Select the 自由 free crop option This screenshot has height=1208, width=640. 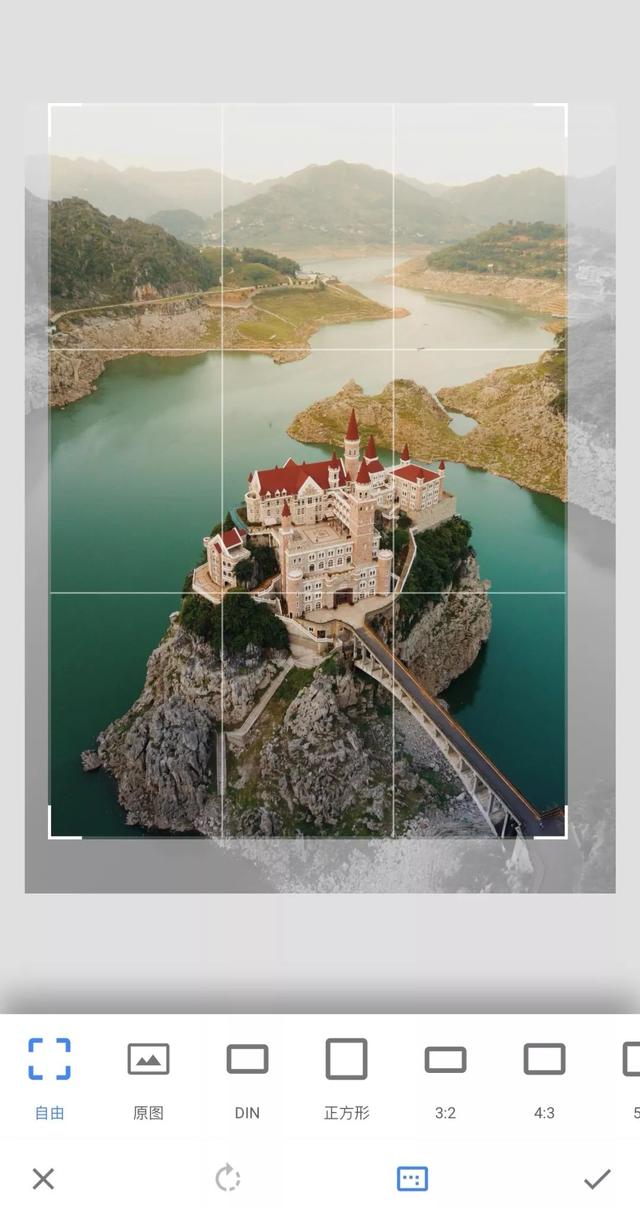pos(49,1076)
